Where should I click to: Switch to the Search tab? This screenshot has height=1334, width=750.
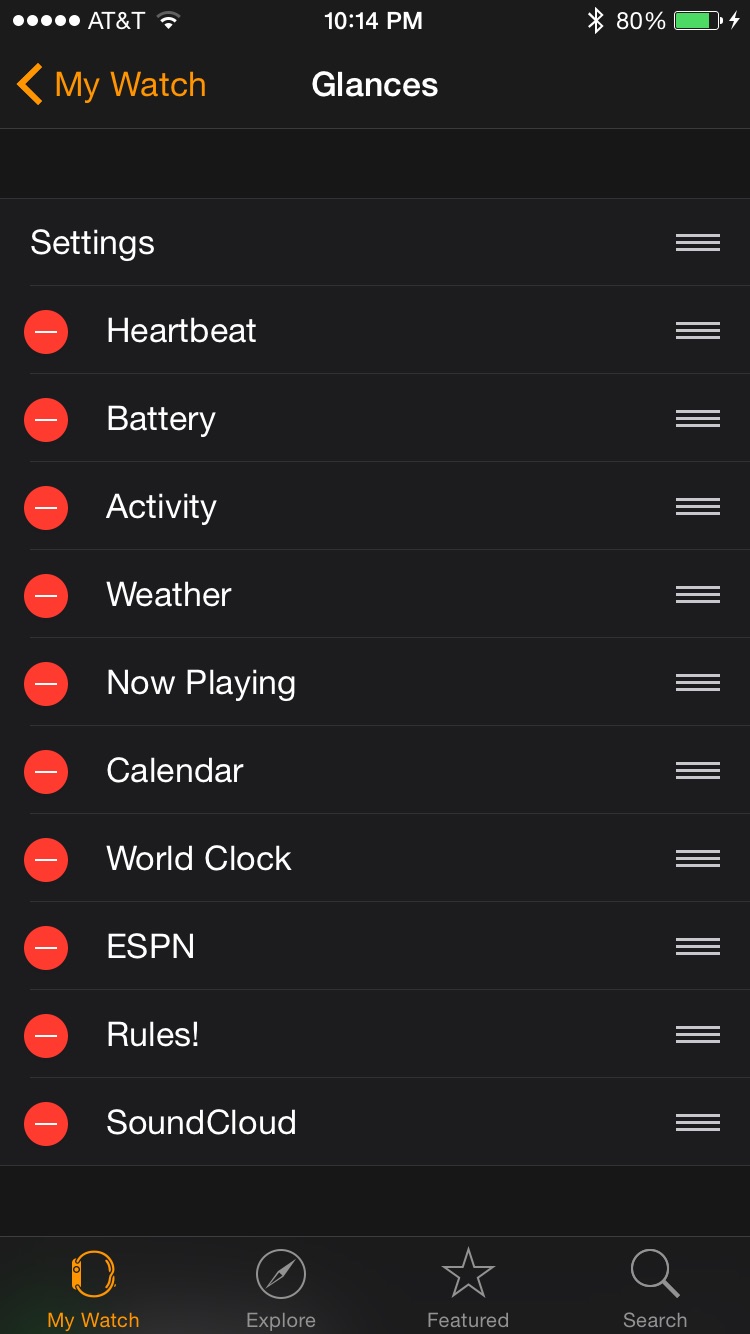coord(655,1289)
